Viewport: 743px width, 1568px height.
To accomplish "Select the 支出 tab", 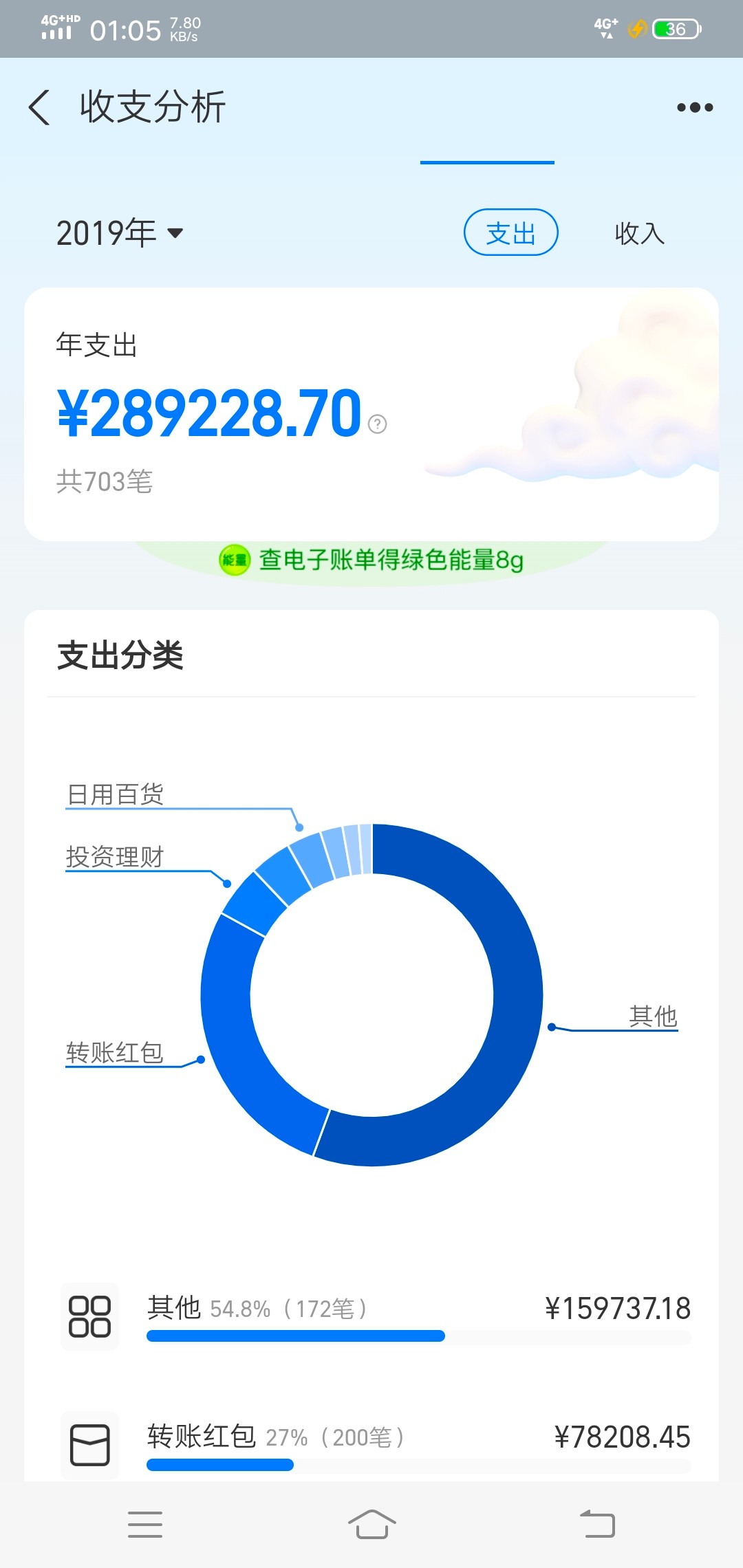I will tap(510, 233).
